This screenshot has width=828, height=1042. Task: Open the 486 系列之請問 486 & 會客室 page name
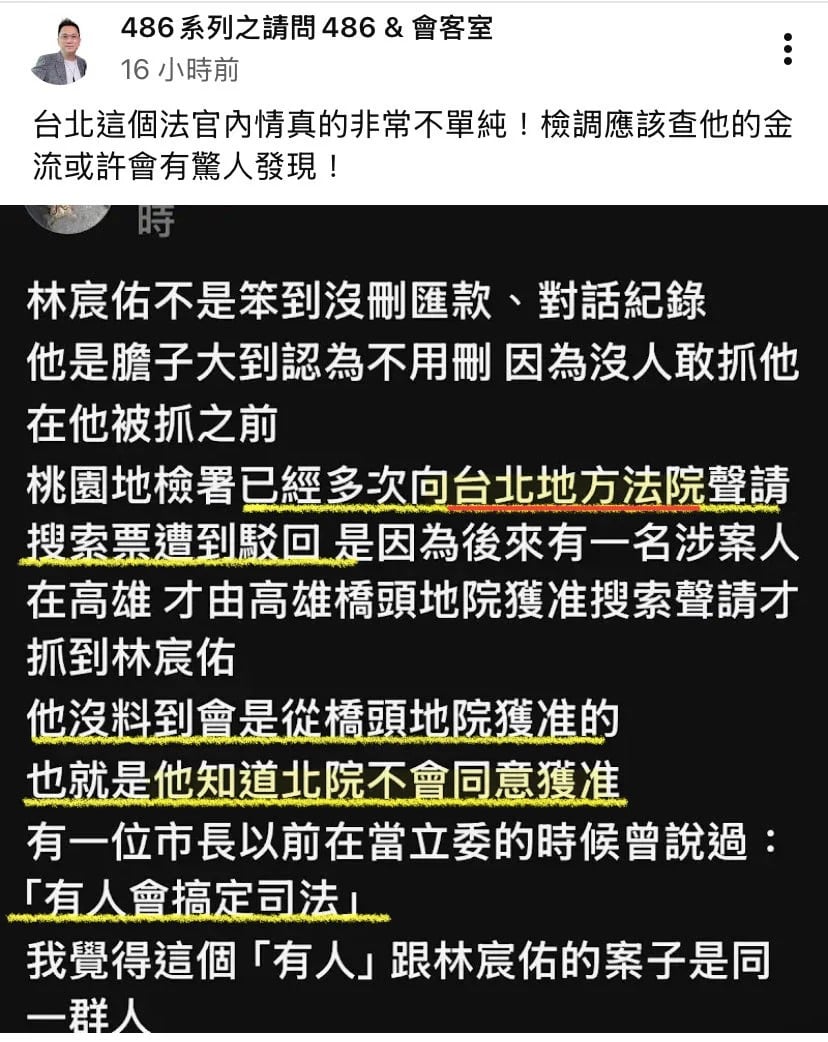pyautogui.click(x=306, y=28)
